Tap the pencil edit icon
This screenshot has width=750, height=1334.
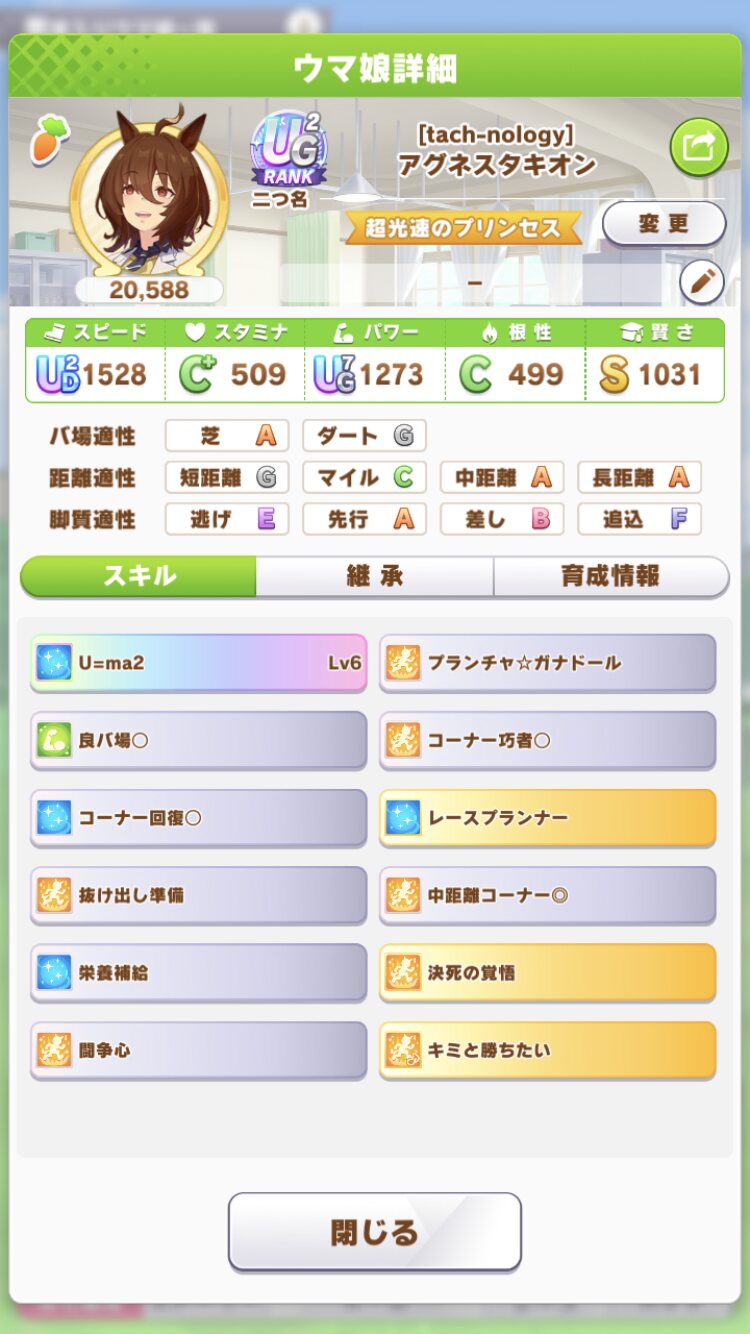tap(701, 282)
